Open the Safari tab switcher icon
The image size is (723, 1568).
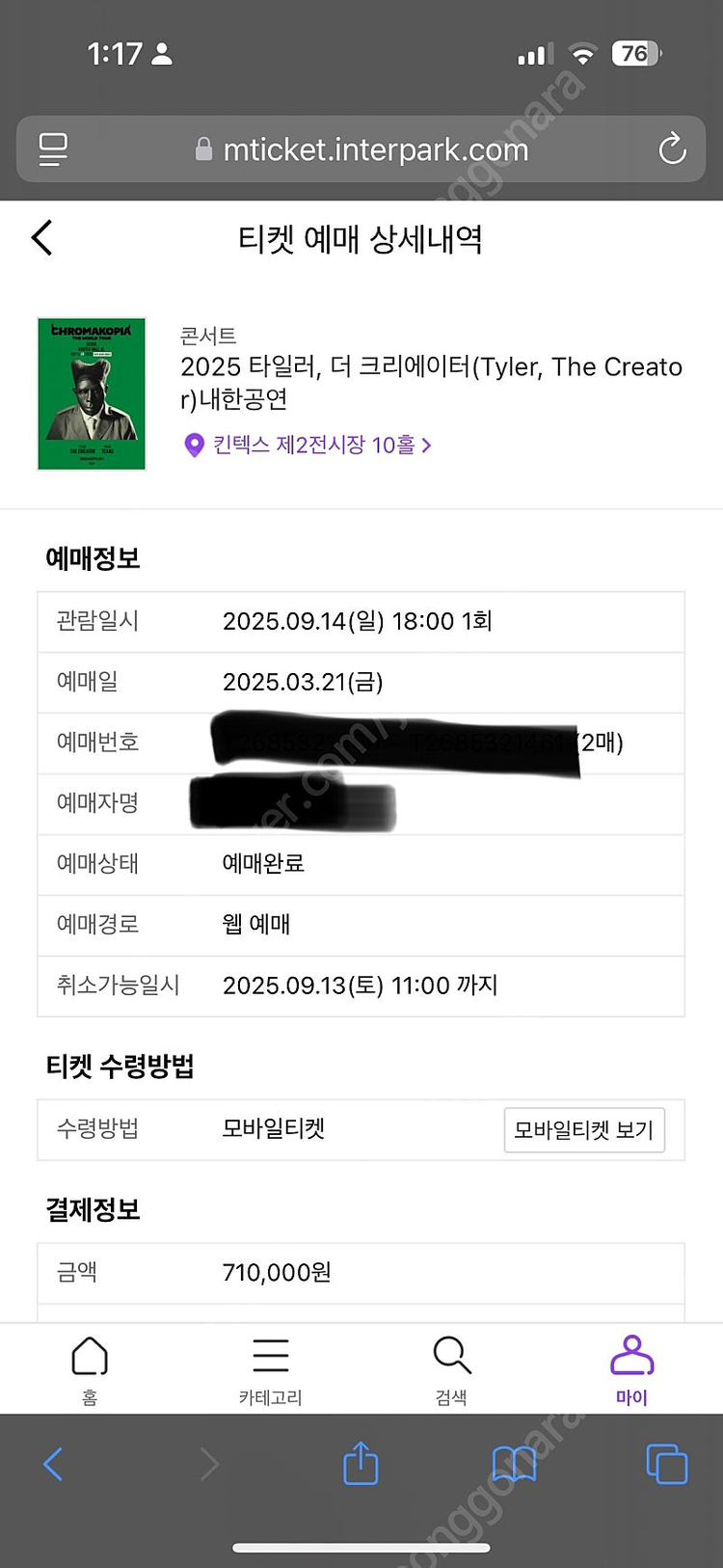coord(666,1464)
